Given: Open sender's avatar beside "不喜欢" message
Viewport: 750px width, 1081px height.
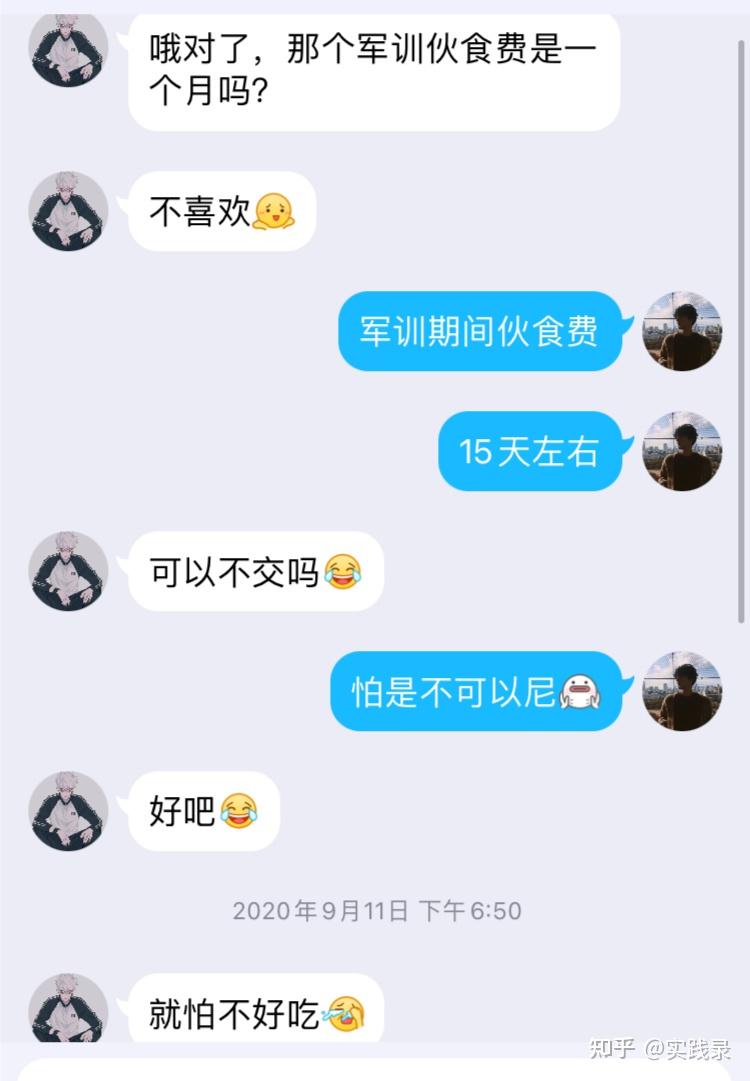Looking at the screenshot, I should [68, 211].
